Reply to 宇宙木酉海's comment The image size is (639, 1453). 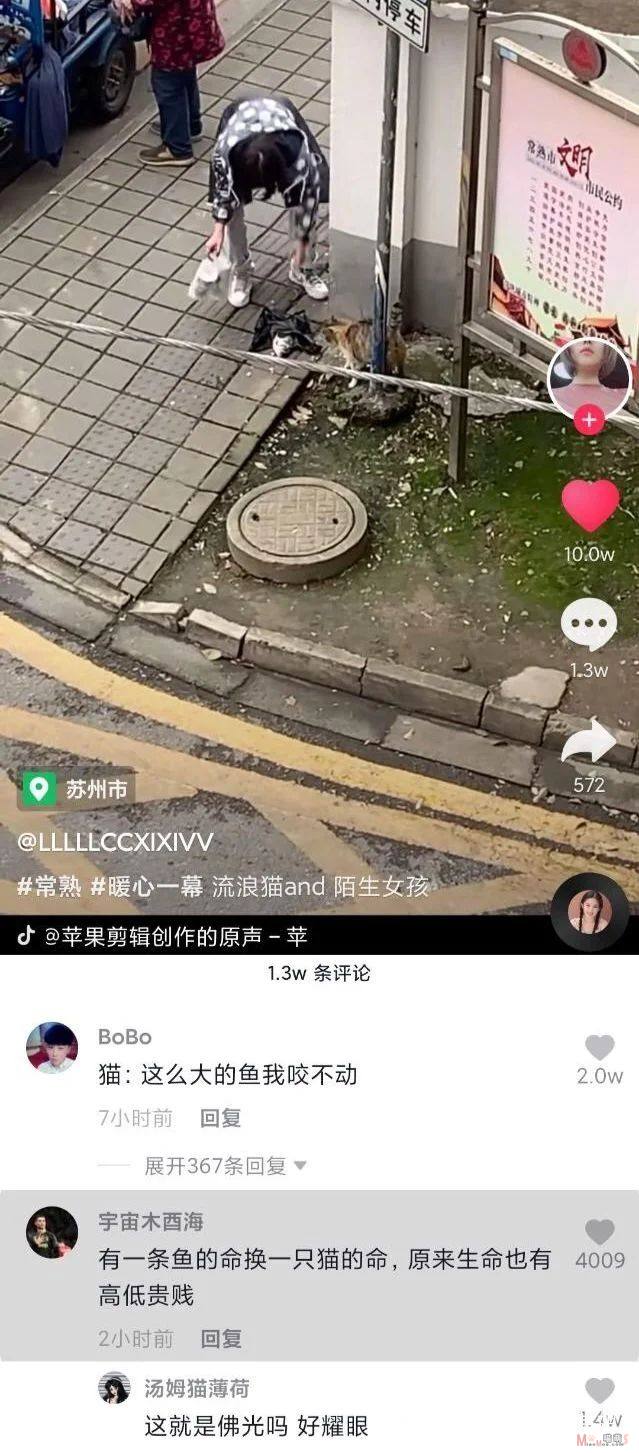tap(221, 1338)
